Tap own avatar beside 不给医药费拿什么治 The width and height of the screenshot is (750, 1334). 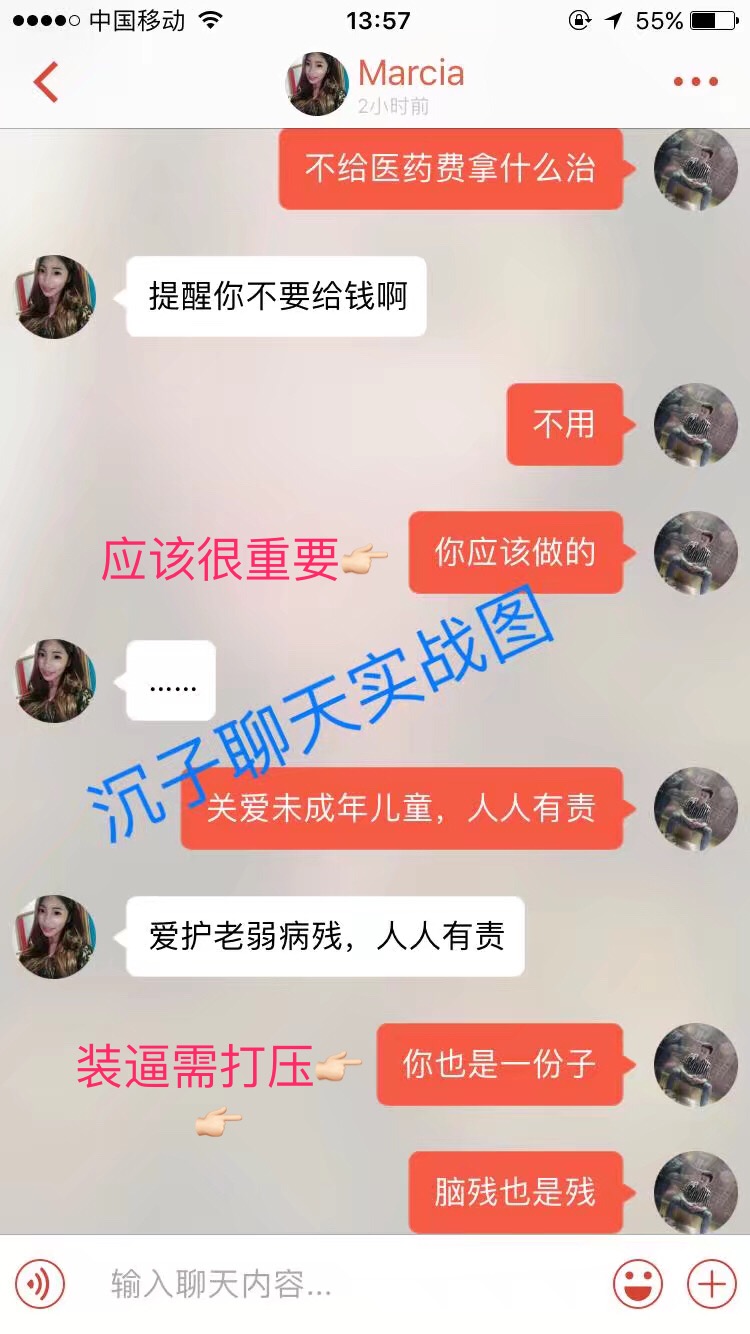pyautogui.click(x=695, y=169)
